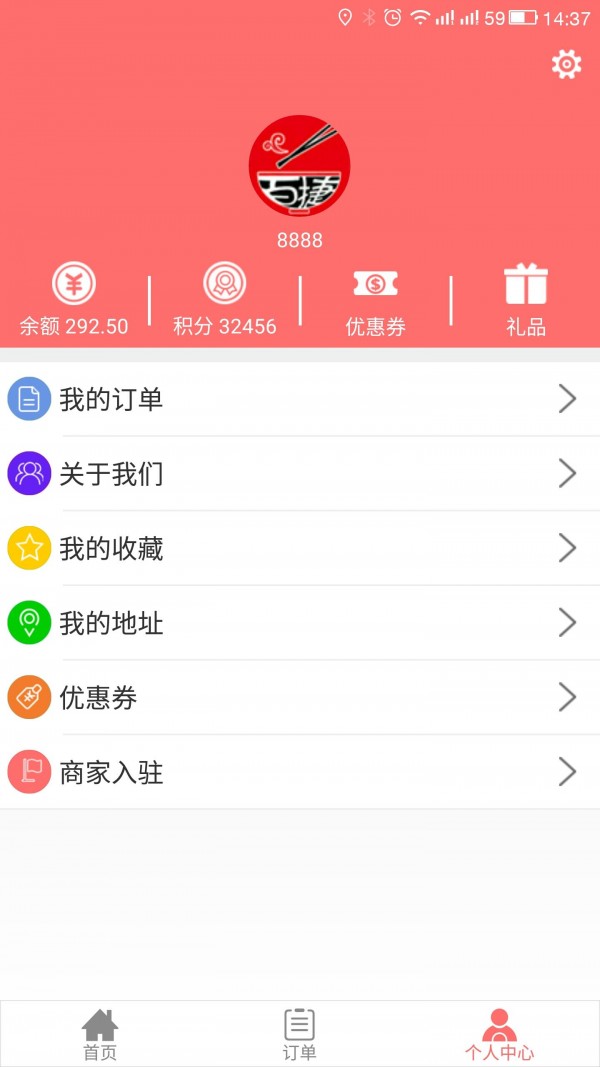This screenshot has width=600, height=1067.
Task: Open the settings gear icon
Action: (566, 65)
